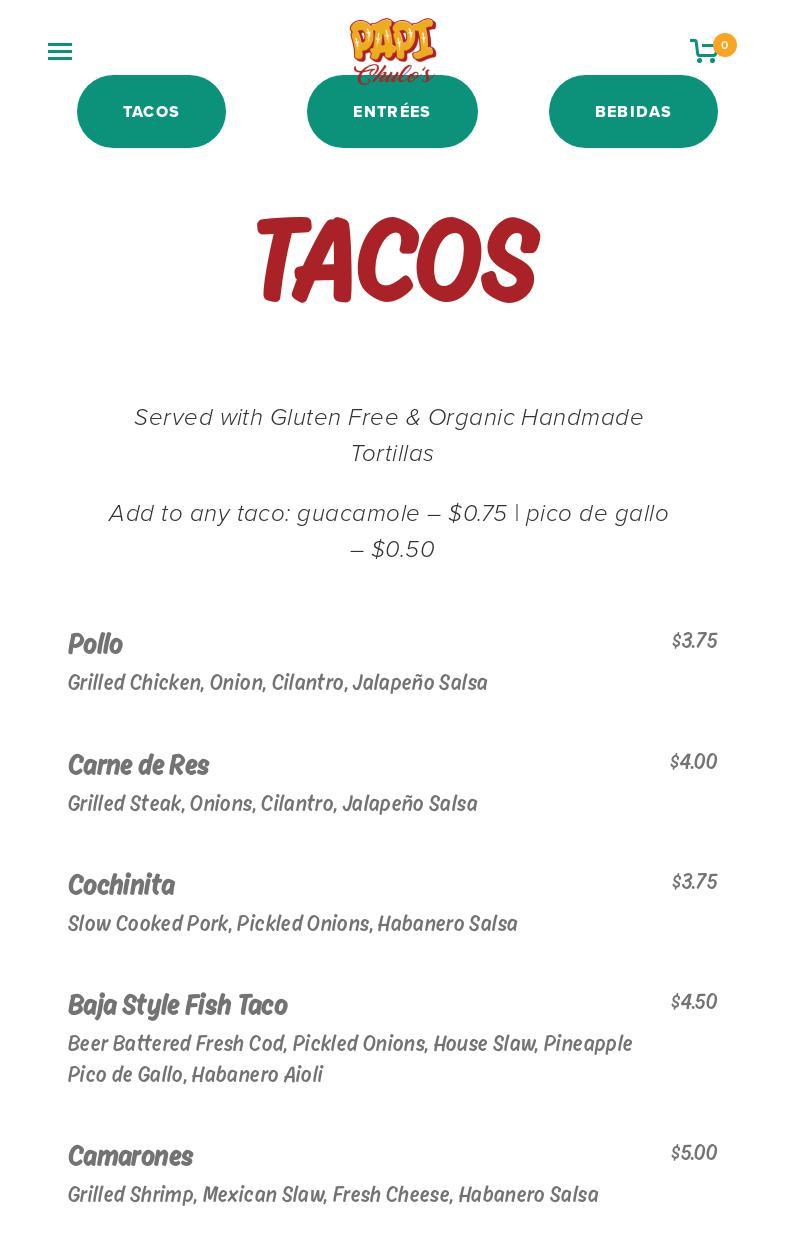
Task: Open the hamburger navigation menu
Action: point(60,52)
